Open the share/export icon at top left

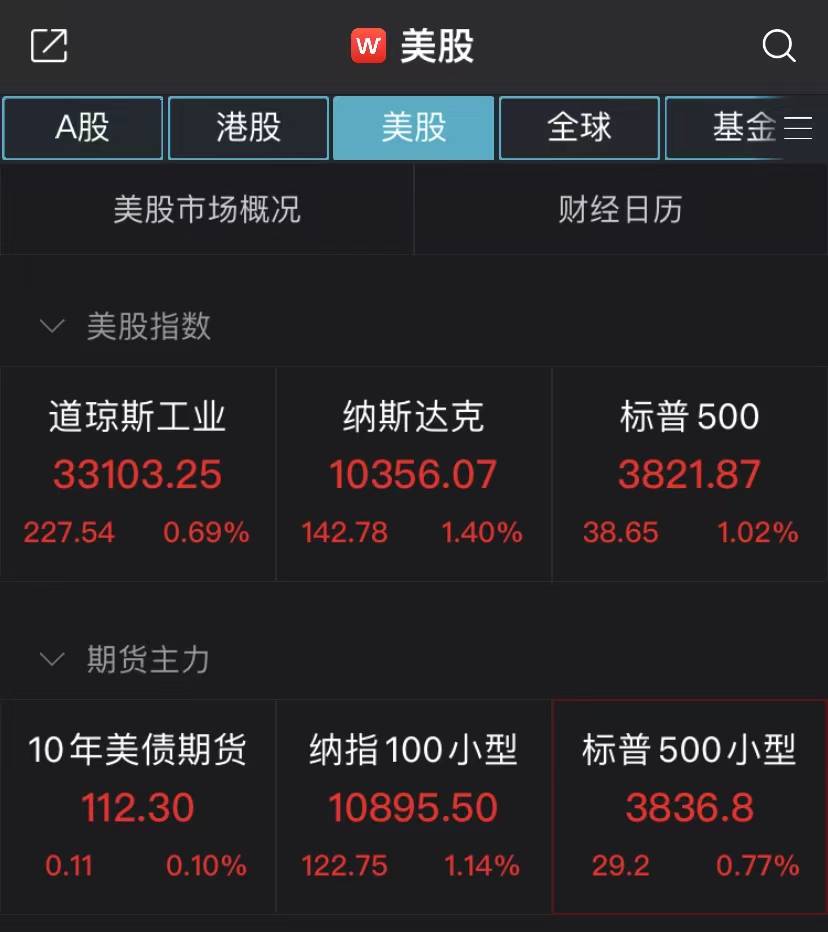coord(48,46)
